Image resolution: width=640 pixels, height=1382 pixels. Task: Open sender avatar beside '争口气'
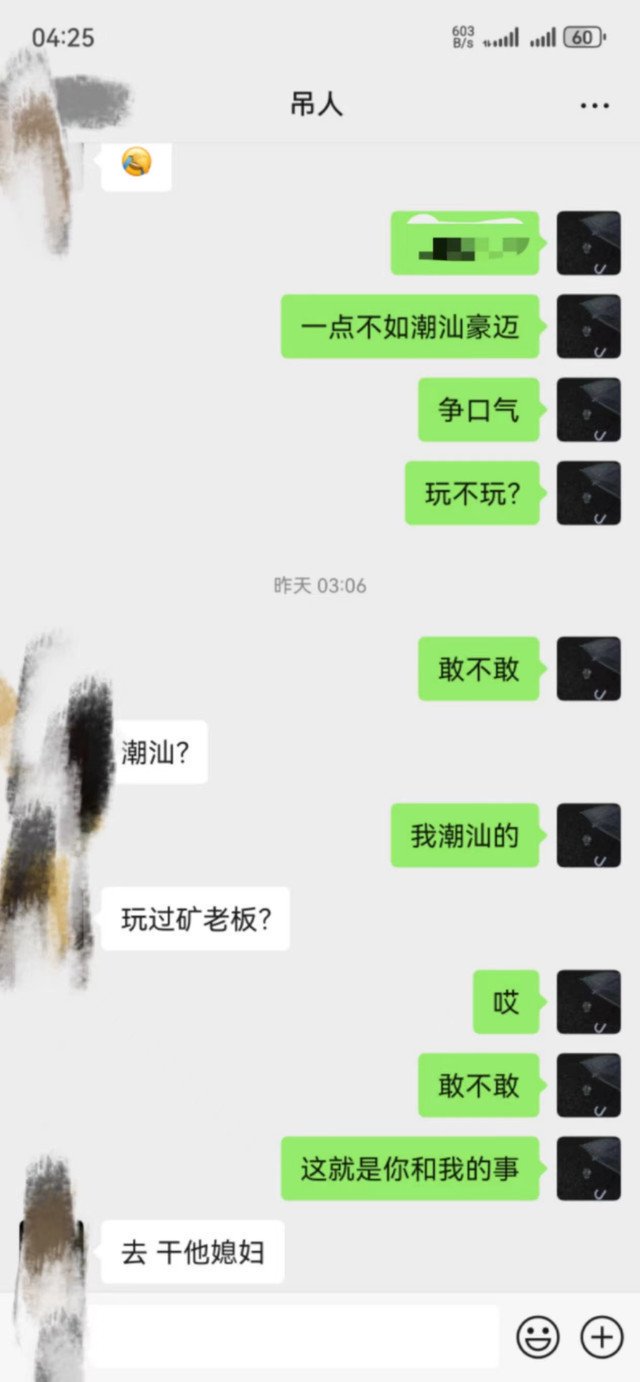click(588, 410)
